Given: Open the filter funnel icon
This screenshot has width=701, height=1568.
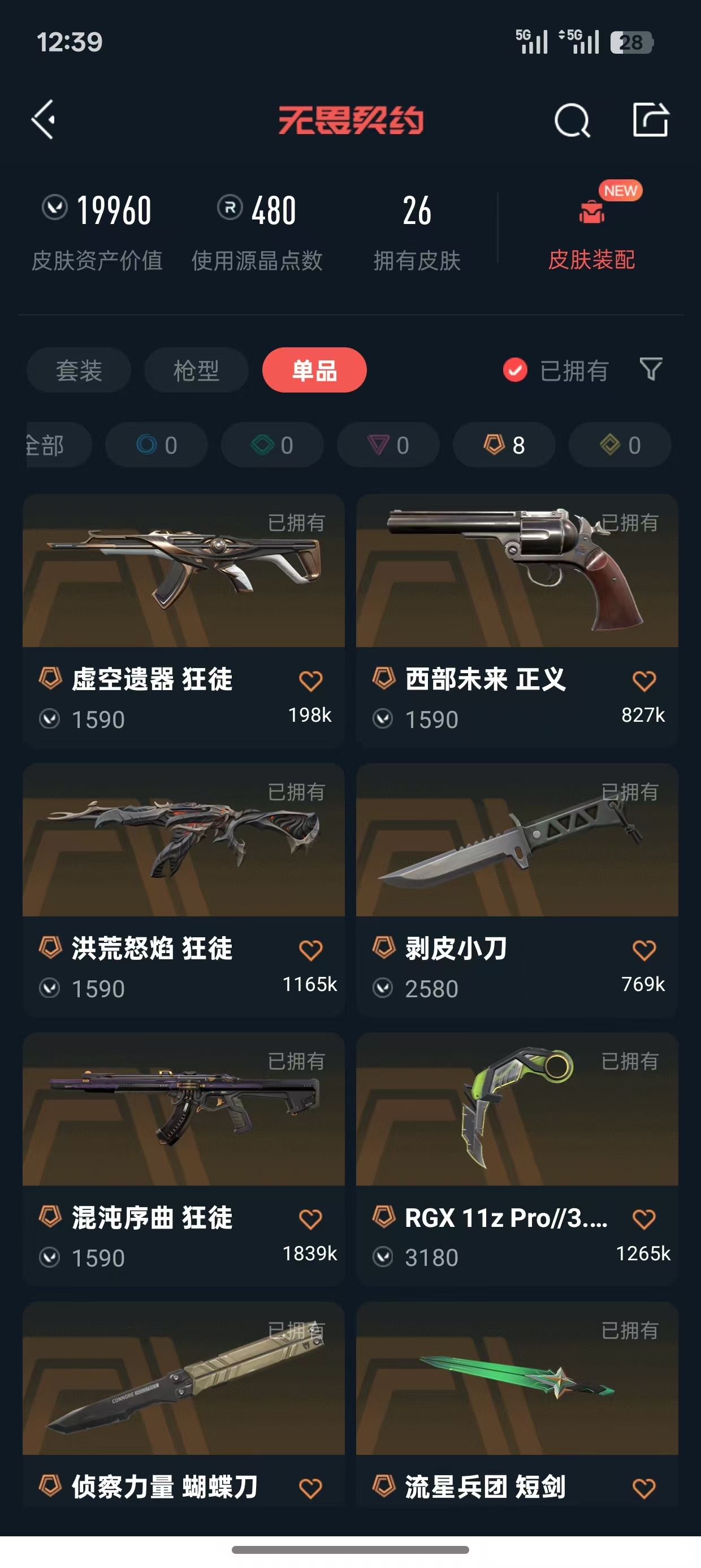Looking at the screenshot, I should pos(651,369).
